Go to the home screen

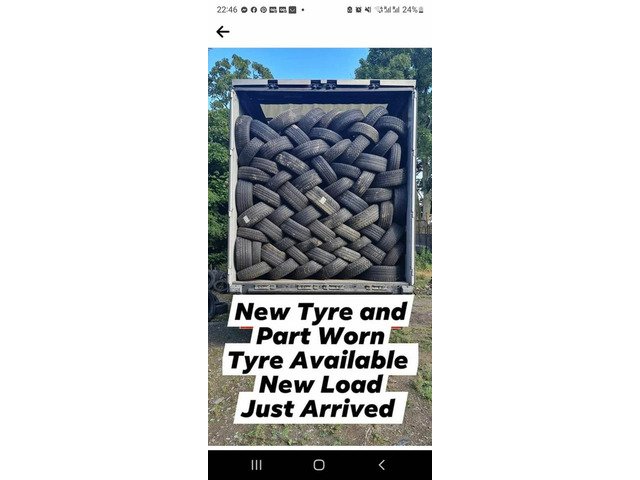coord(319,465)
